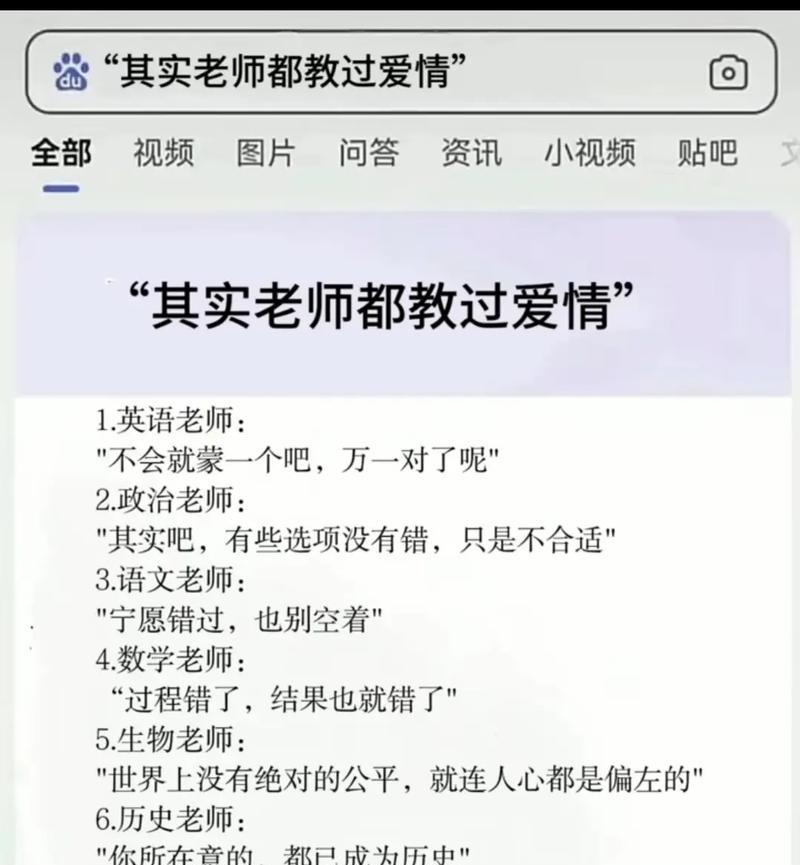Tap the search box with the teacher quote

380,72
